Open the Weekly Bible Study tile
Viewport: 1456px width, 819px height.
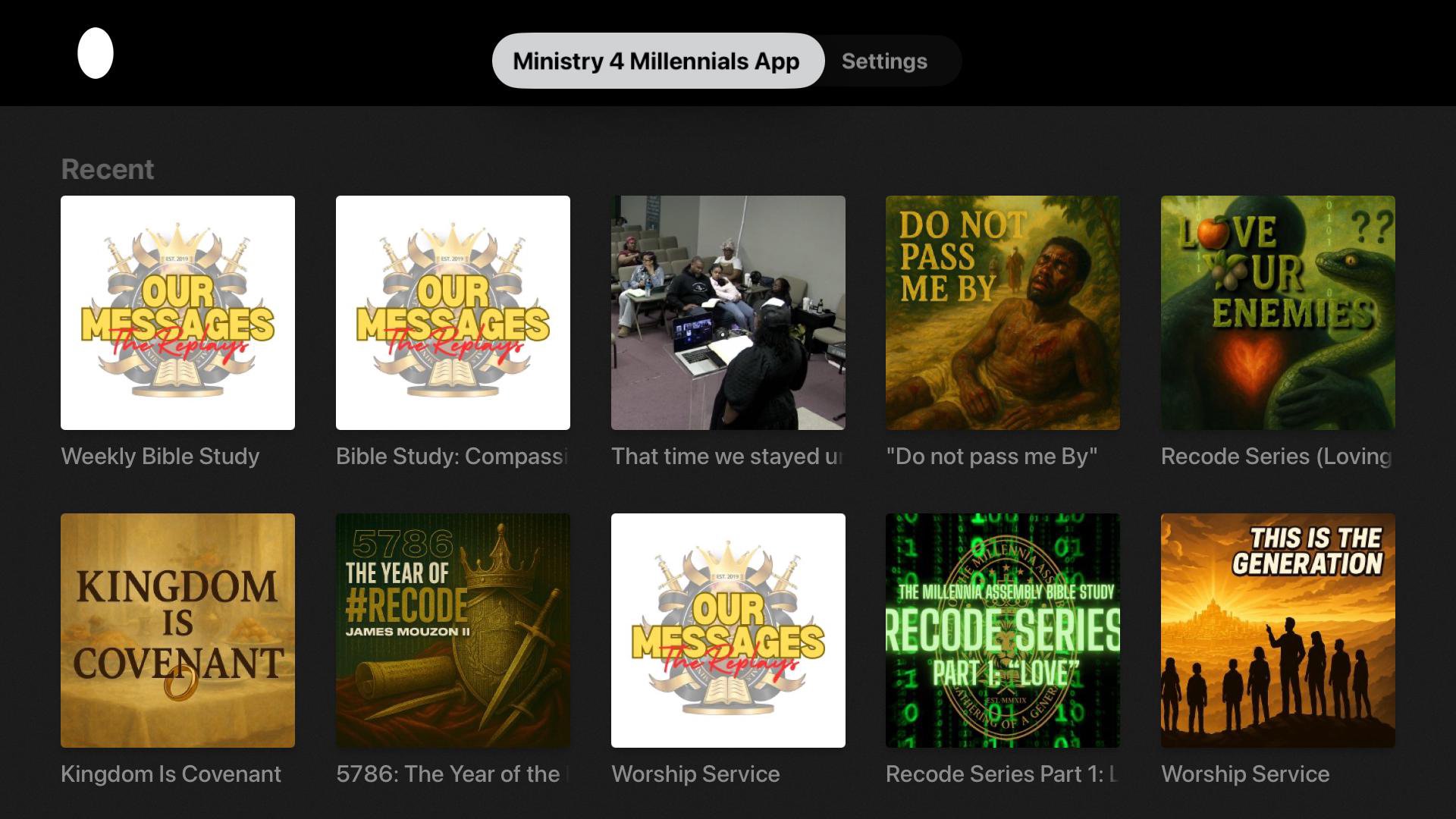pyautogui.click(x=177, y=313)
